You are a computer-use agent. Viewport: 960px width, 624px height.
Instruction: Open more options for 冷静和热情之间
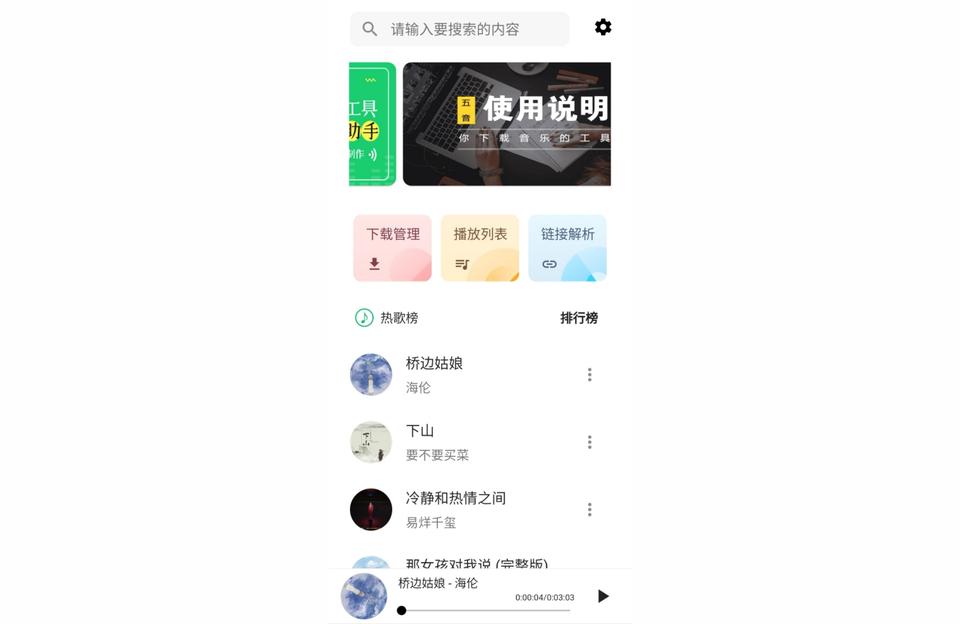(x=589, y=509)
